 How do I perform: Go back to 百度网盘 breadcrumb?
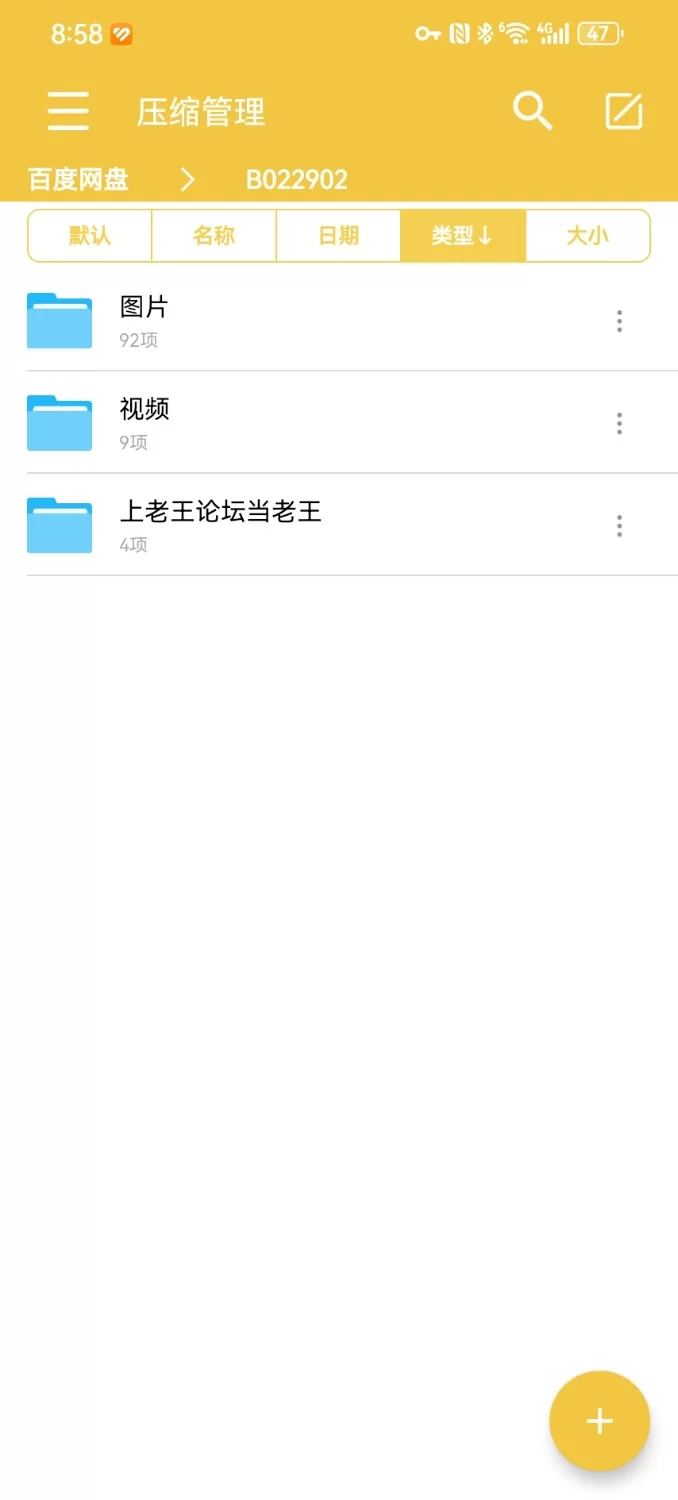coord(78,180)
